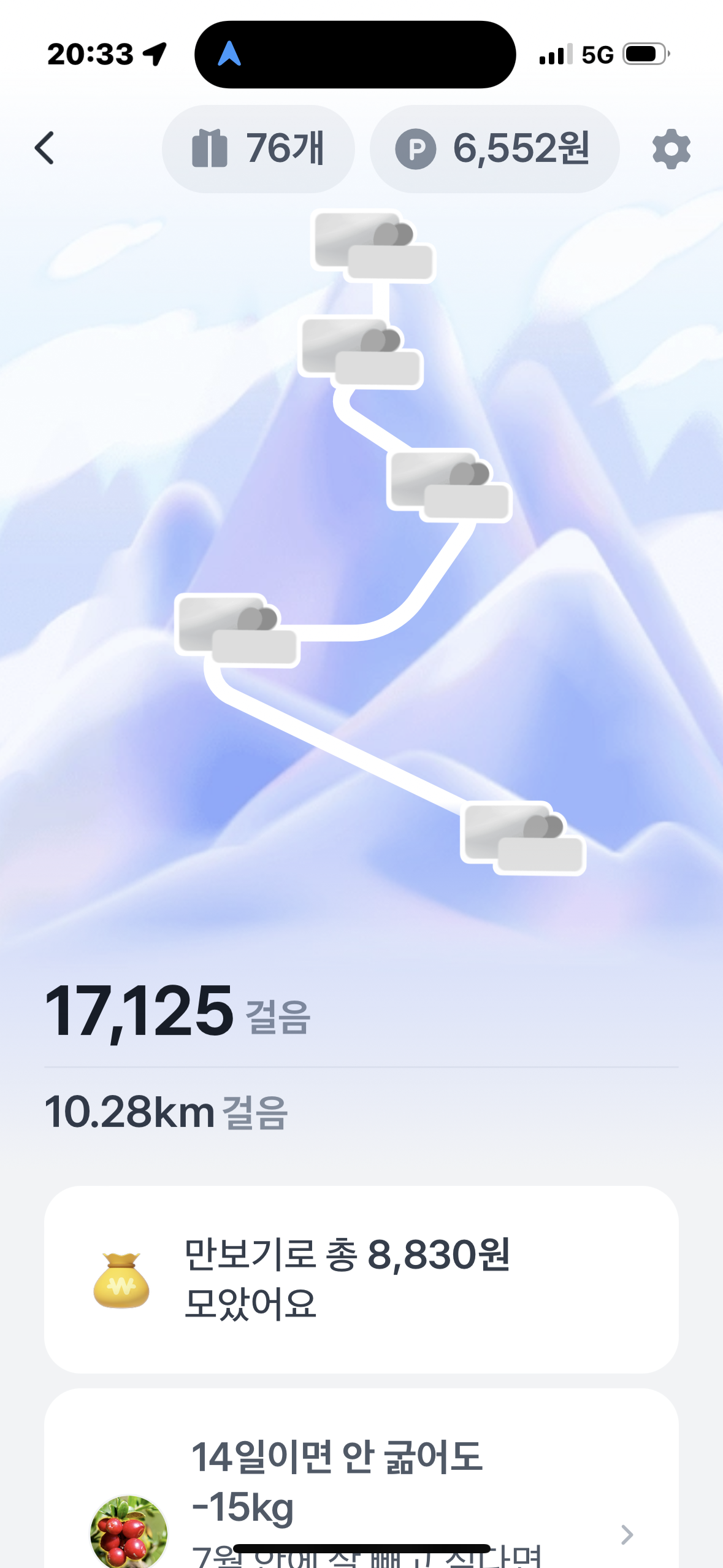Screen dimensions: 723x1568
Task: Open the 6,552원 points chip
Action: 494,149
